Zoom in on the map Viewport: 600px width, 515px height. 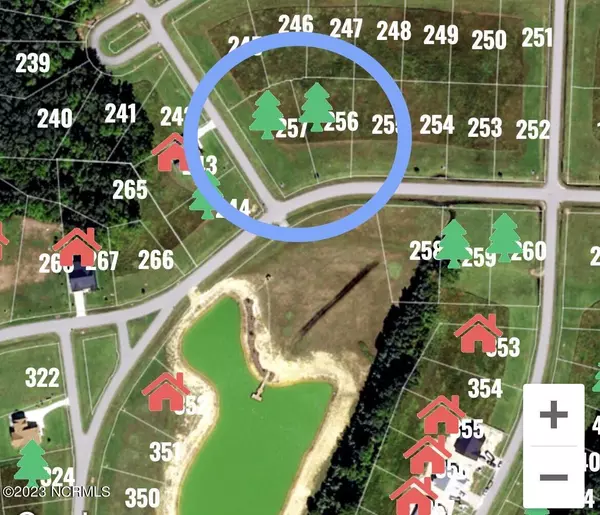coord(553,414)
